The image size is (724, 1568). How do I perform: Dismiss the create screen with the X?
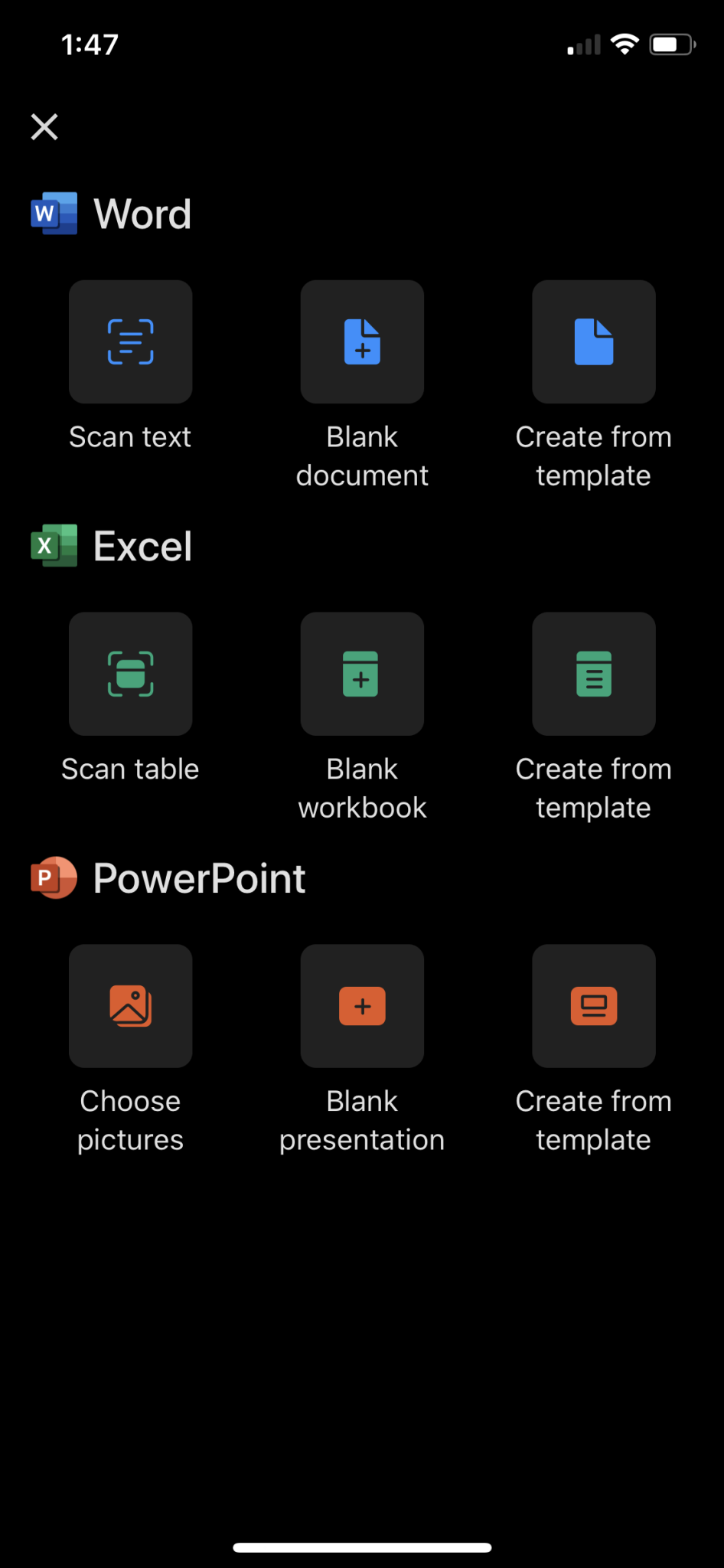tap(44, 127)
